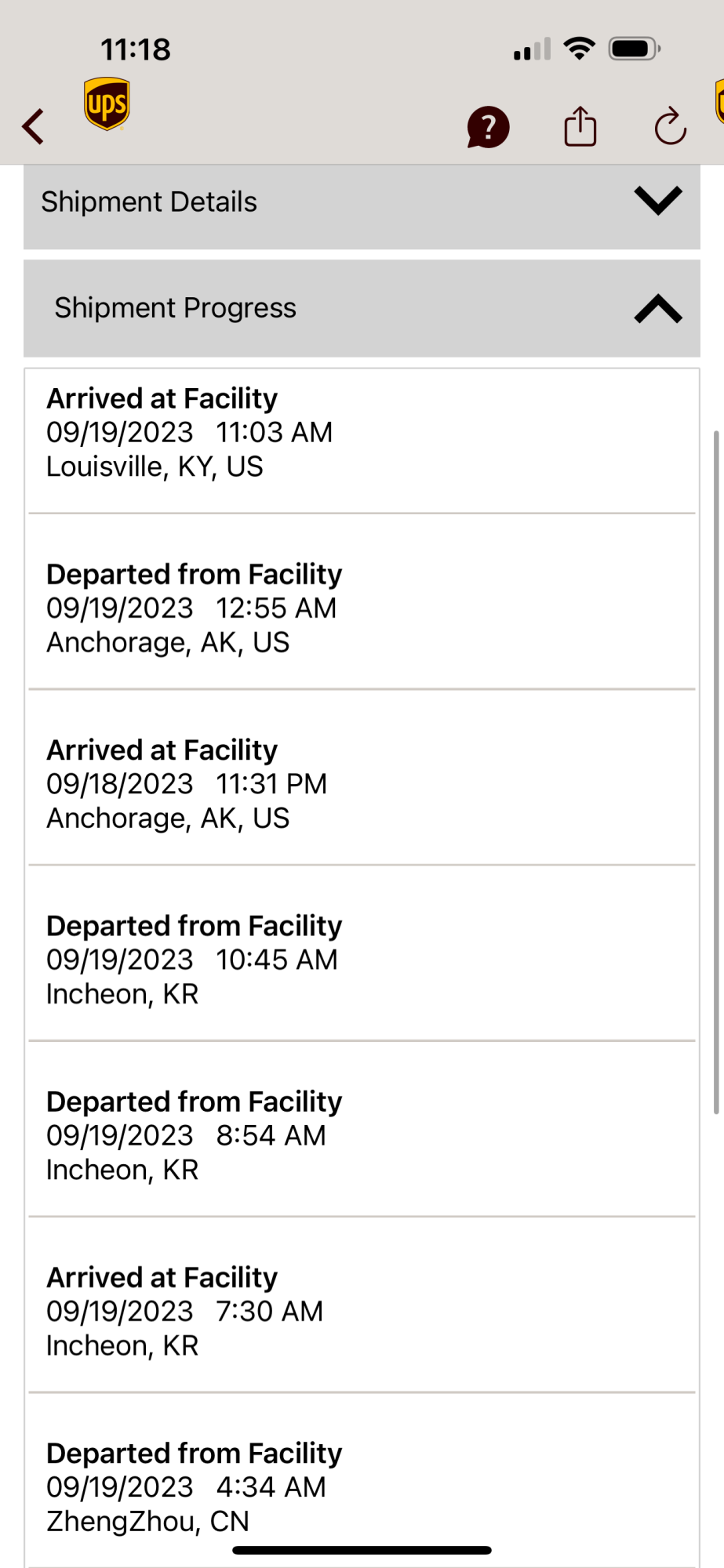Collapse the Shipment Progress section

657,309
